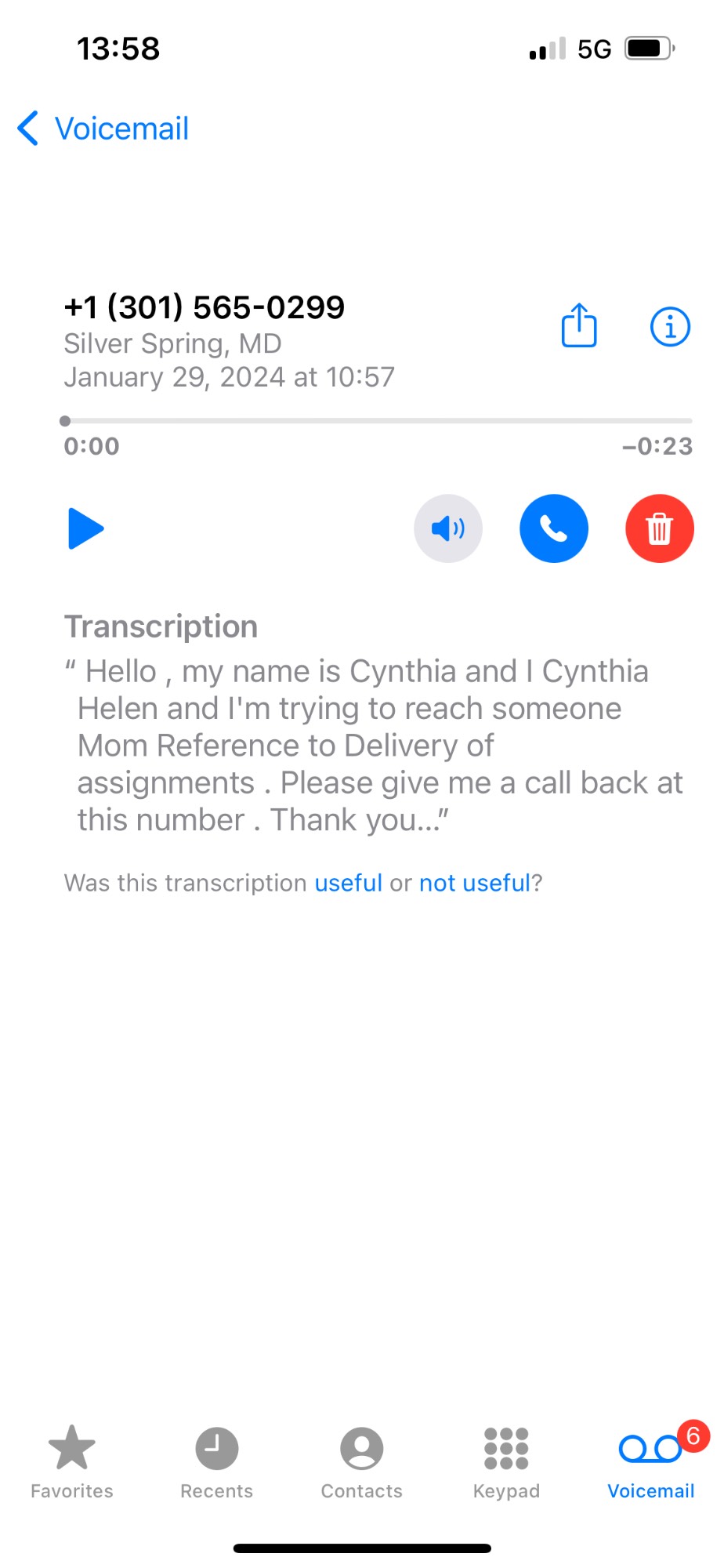Delete this voicemail
This screenshot has height=1568, width=724.
[x=659, y=528]
